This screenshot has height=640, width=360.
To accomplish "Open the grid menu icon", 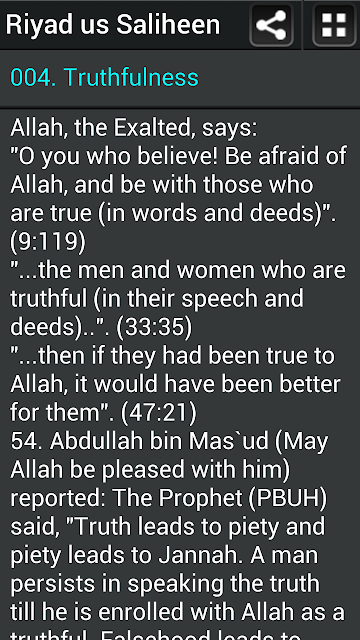I will (x=334, y=25).
